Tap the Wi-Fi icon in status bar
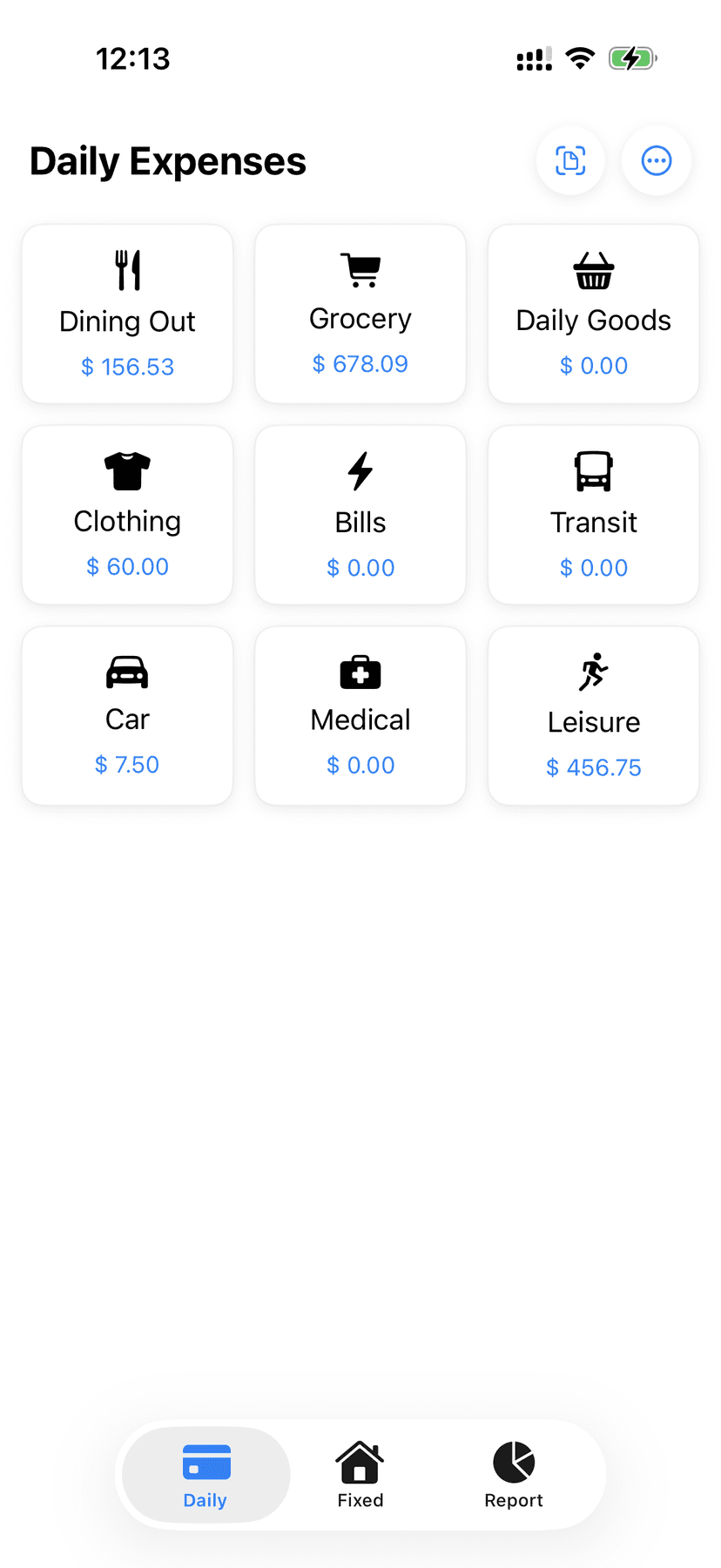This screenshot has height=1568, width=721. point(580,58)
